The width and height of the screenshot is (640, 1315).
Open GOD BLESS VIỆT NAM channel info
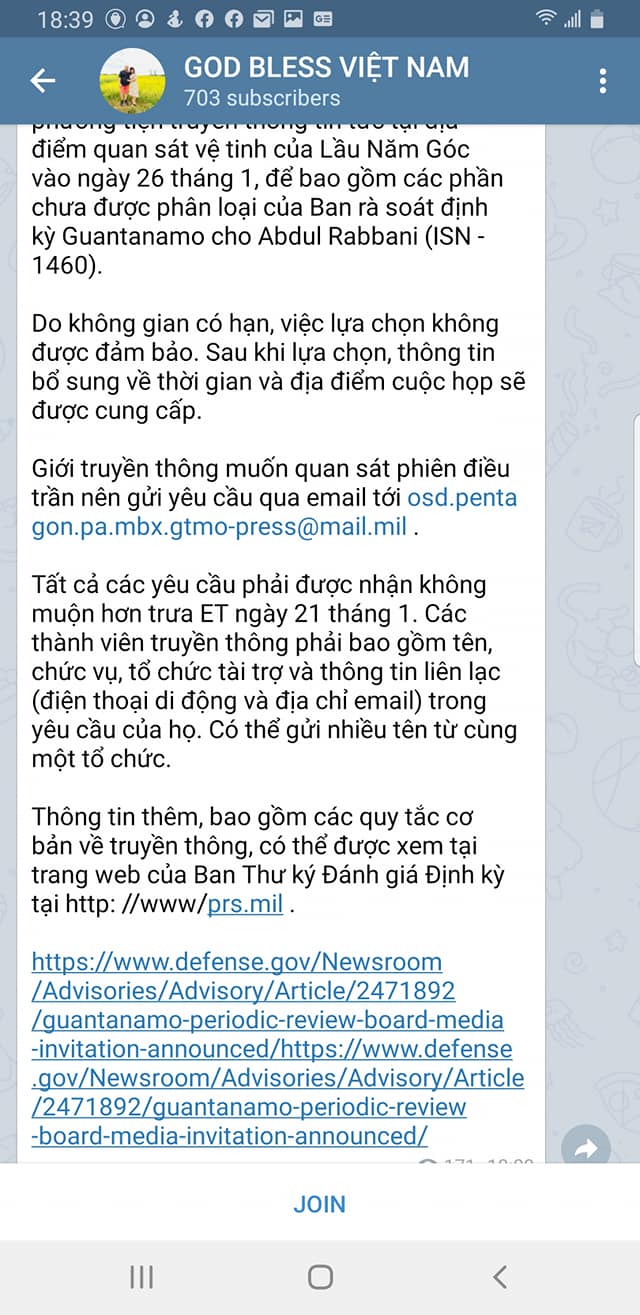click(x=326, y=81)
